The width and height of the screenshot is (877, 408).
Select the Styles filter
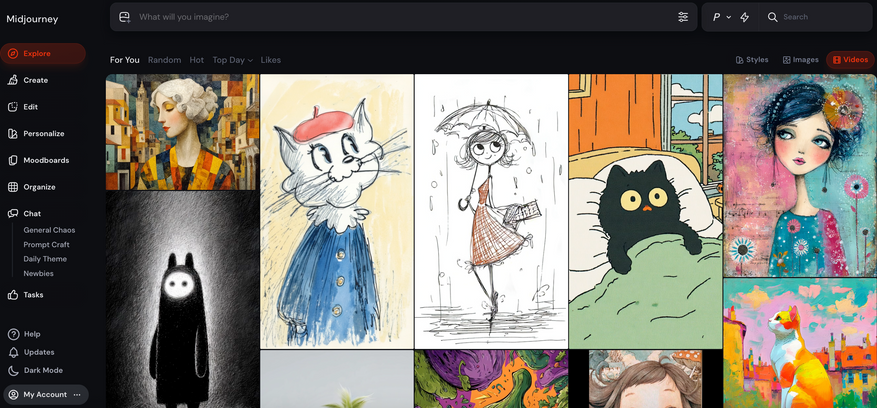click(752, 60)
